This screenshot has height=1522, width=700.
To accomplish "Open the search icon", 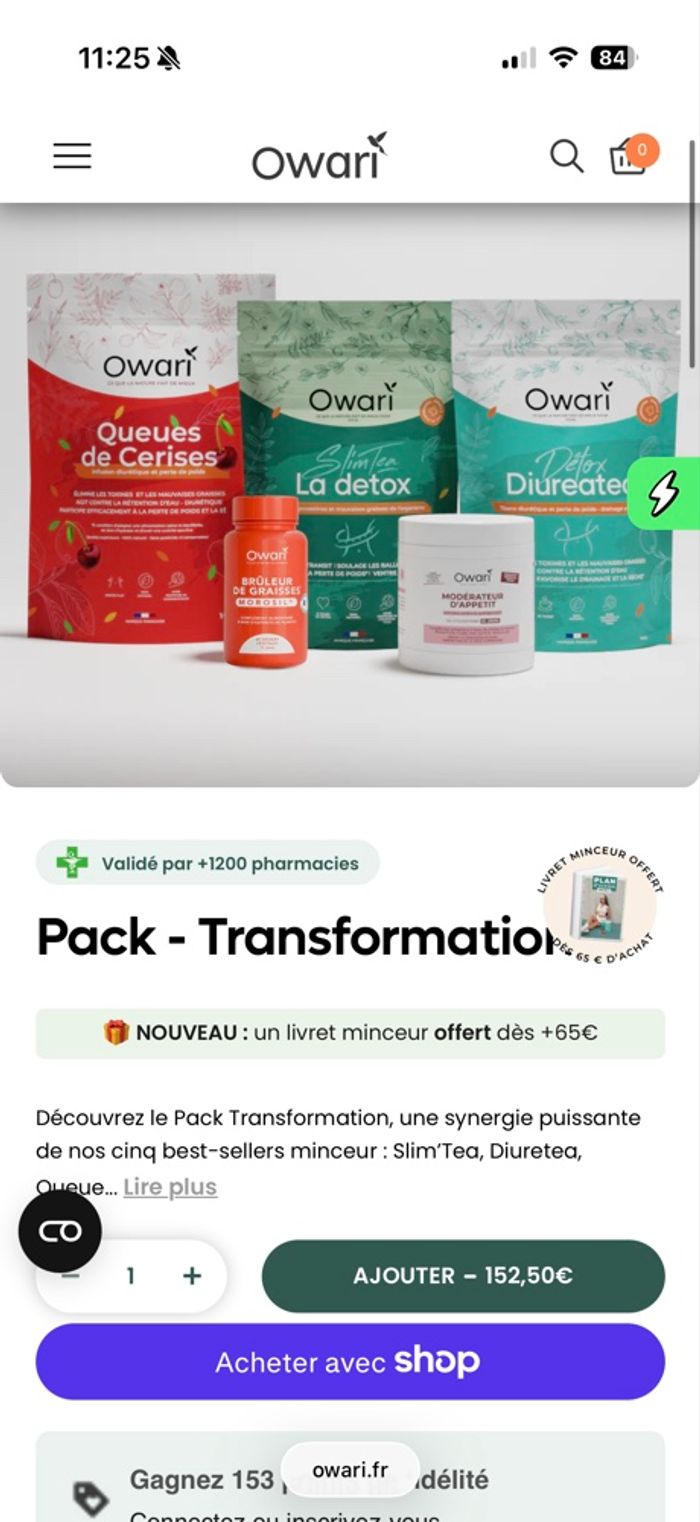I will click(566, 156).
